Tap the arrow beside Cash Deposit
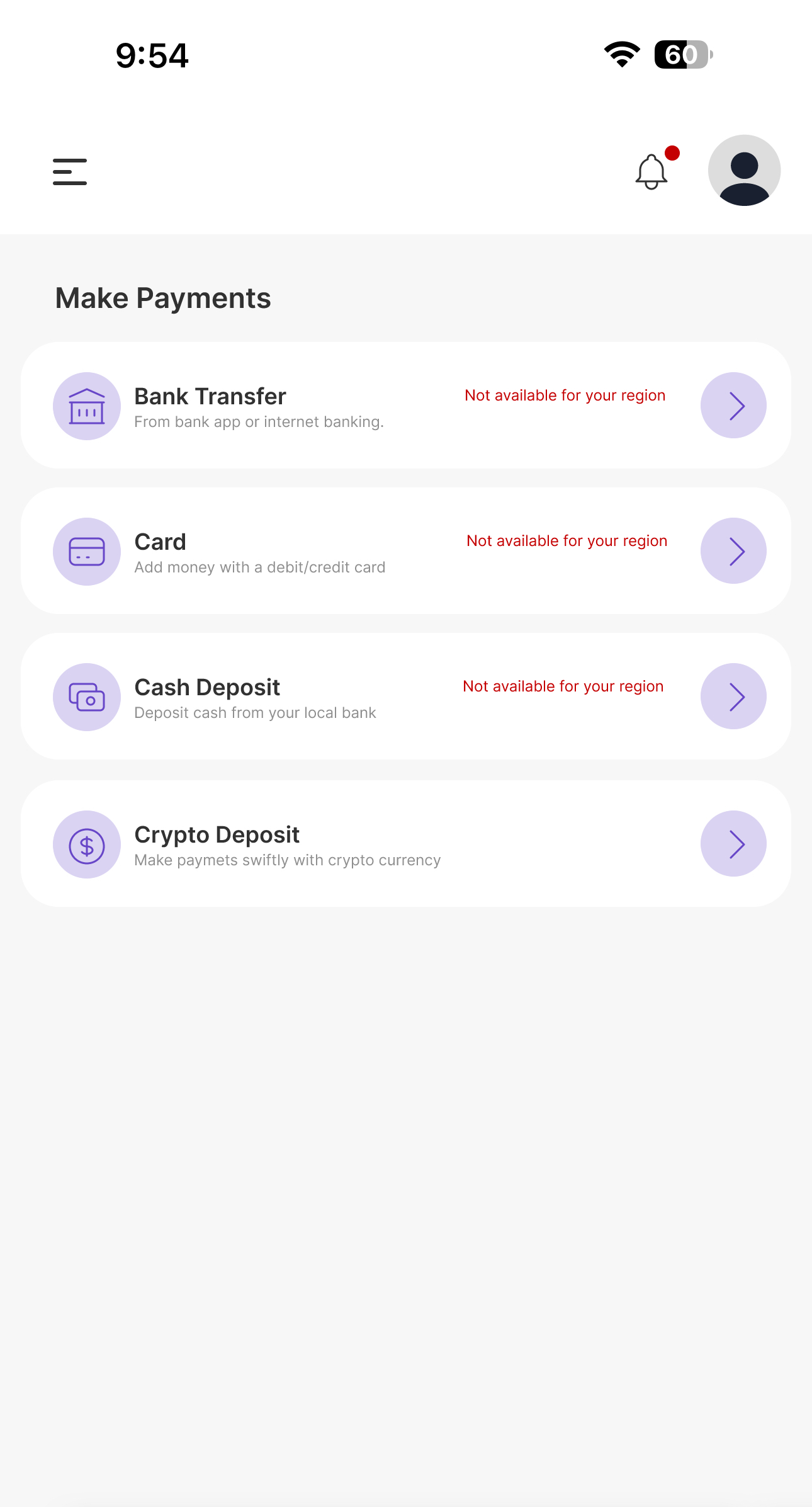The width and height of the screenshot is (812, 1507). click(x=733, y=697)
